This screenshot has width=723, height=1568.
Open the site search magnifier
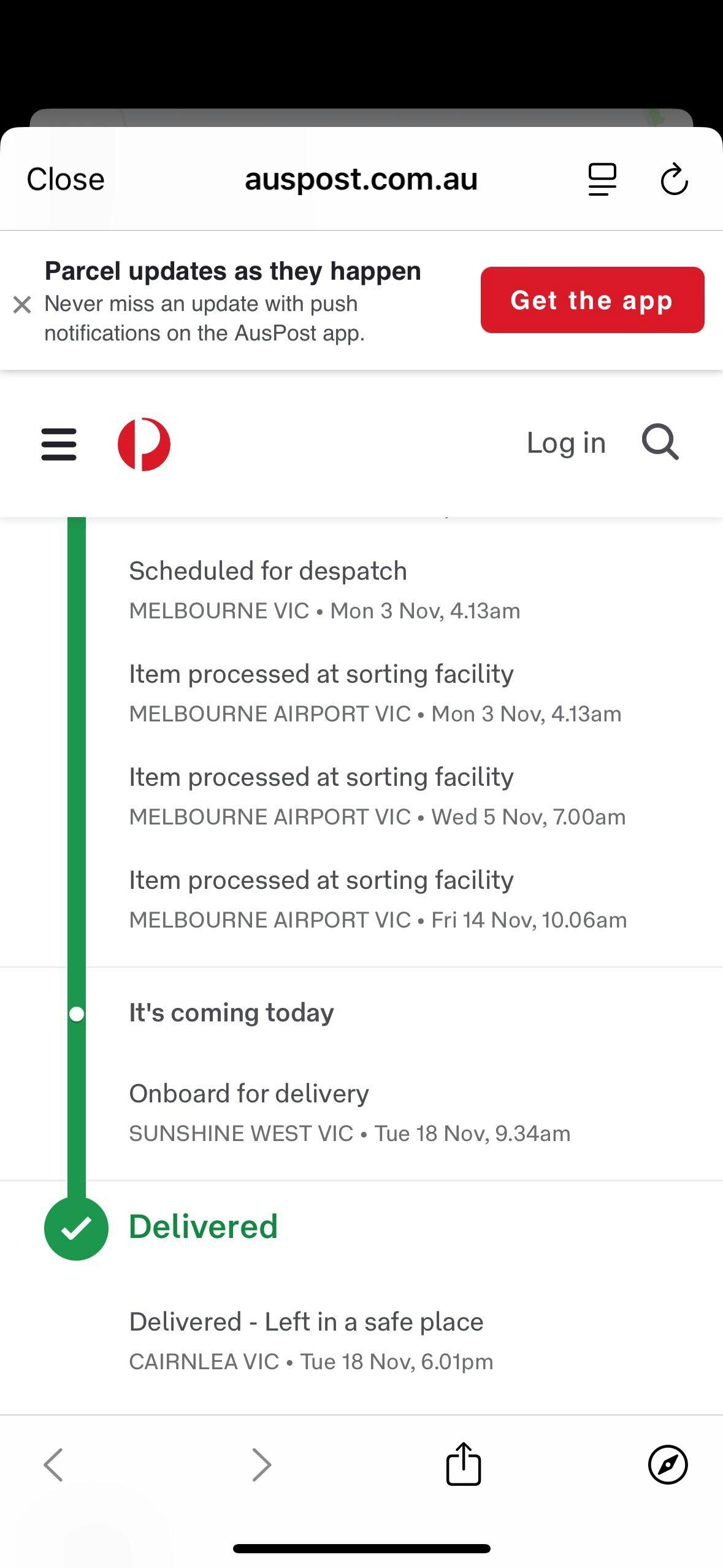coord(660,442)
